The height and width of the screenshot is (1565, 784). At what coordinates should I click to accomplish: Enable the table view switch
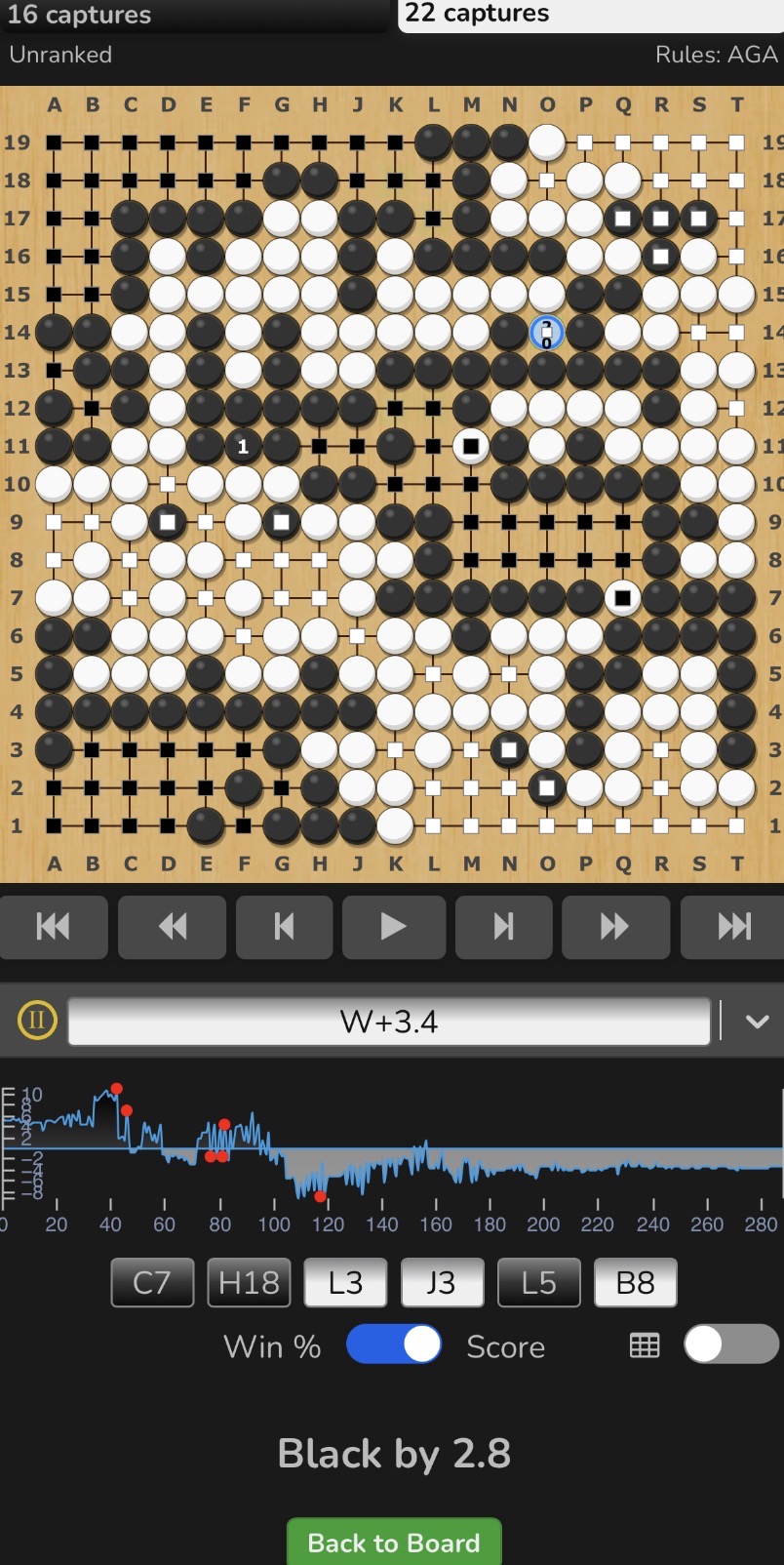tap(730, 1344)
